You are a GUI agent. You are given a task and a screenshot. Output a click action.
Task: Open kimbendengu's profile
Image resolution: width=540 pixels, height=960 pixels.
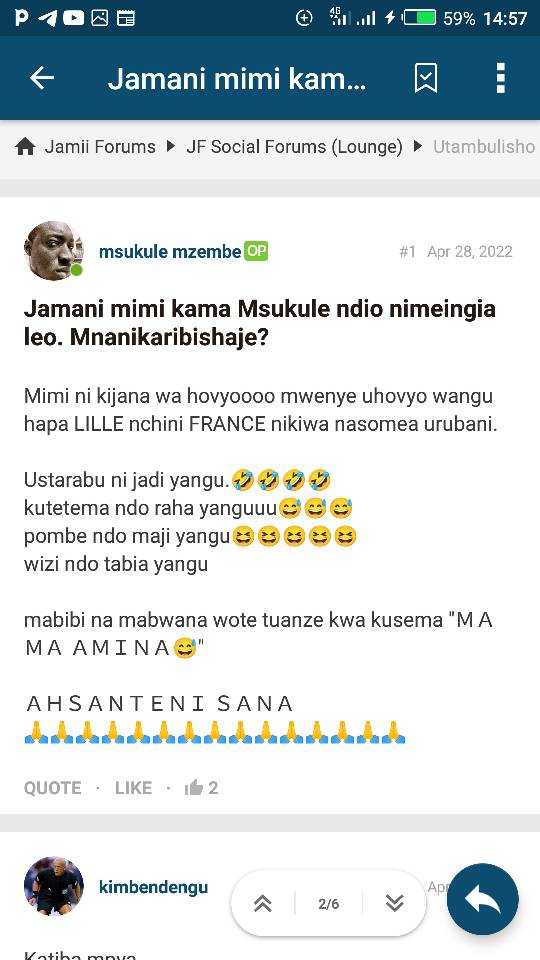[153, 887]
